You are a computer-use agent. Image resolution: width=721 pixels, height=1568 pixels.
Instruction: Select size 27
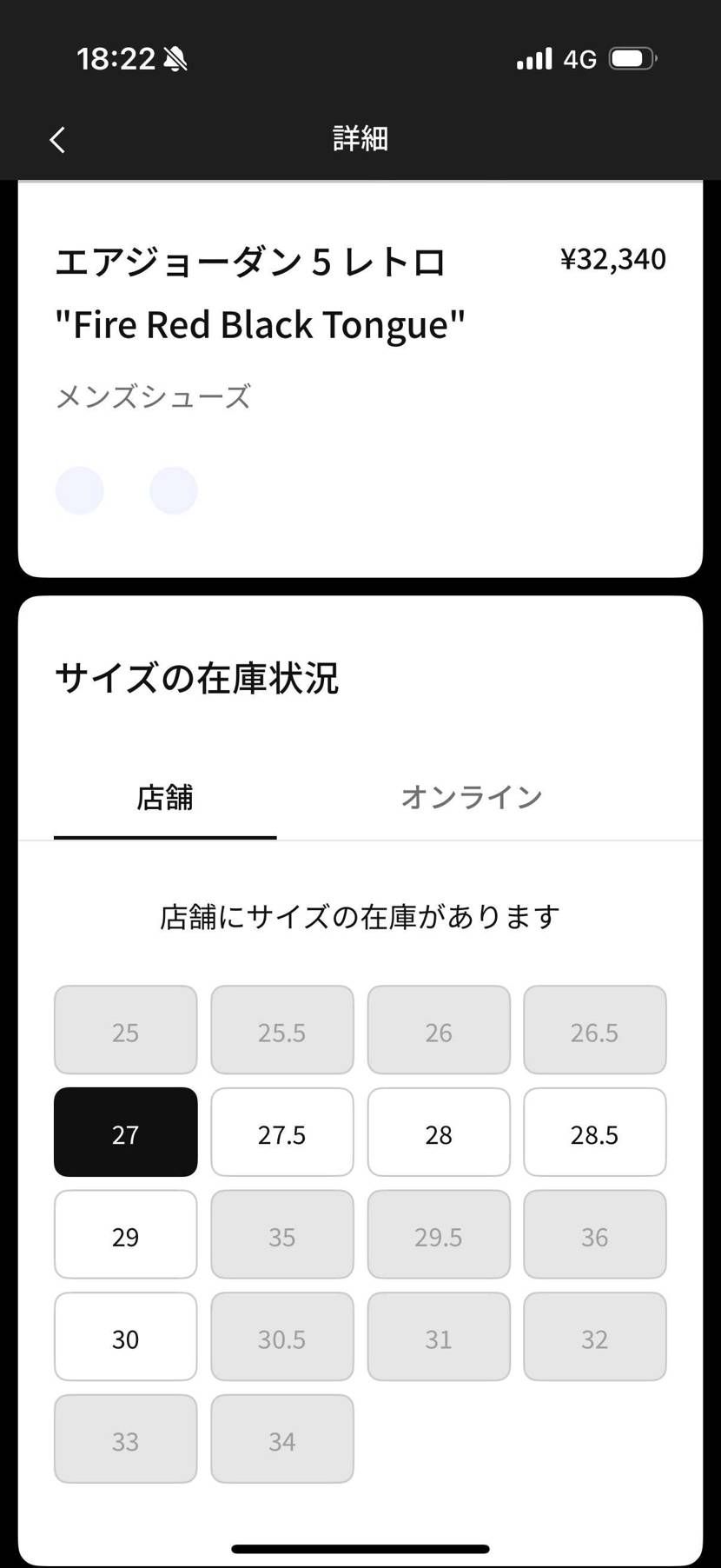[x=126, y=1133]
